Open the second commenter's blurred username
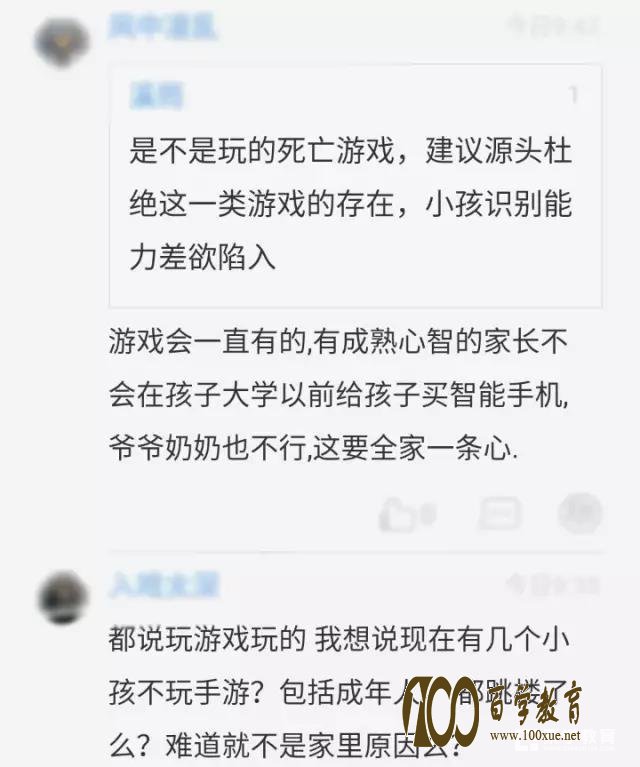The height and width of the screenshot is (767, 640). [163, 585]
